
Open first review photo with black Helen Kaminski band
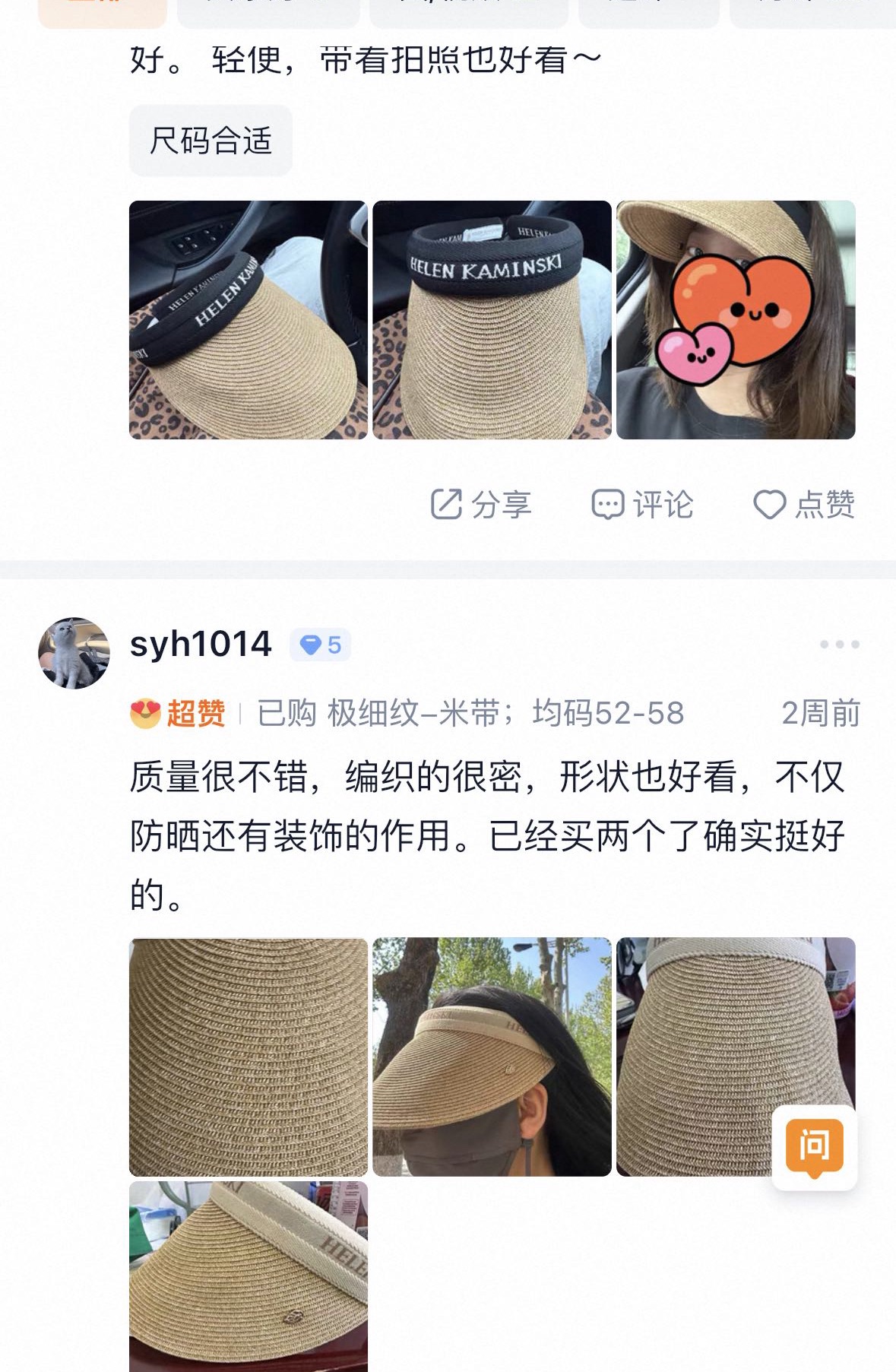(x=249, y=320)
